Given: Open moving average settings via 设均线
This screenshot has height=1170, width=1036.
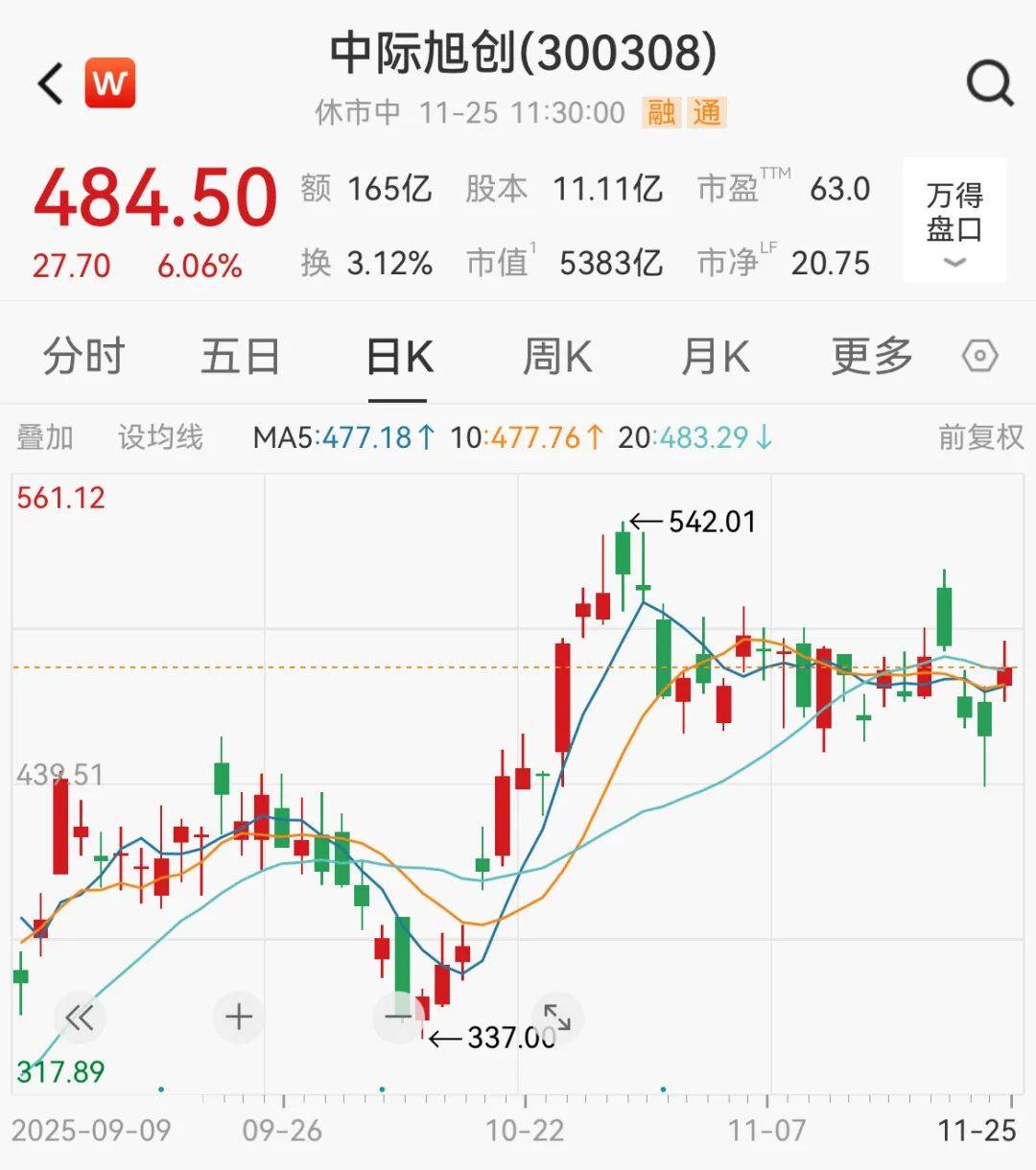Looking at the screenshot, I should point(159,436).
